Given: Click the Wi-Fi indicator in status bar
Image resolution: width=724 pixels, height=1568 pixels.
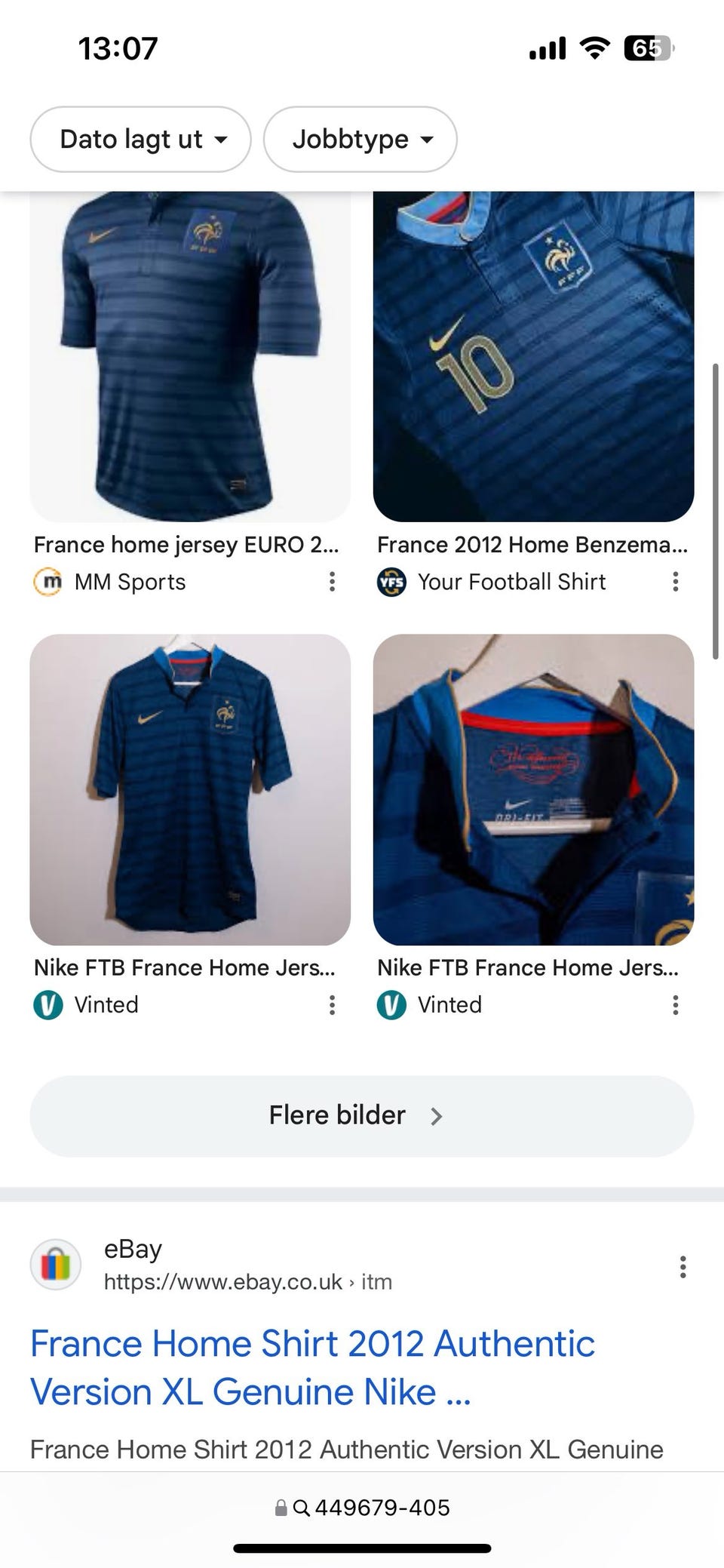Looking at the screenshot, I should [593, 47].
